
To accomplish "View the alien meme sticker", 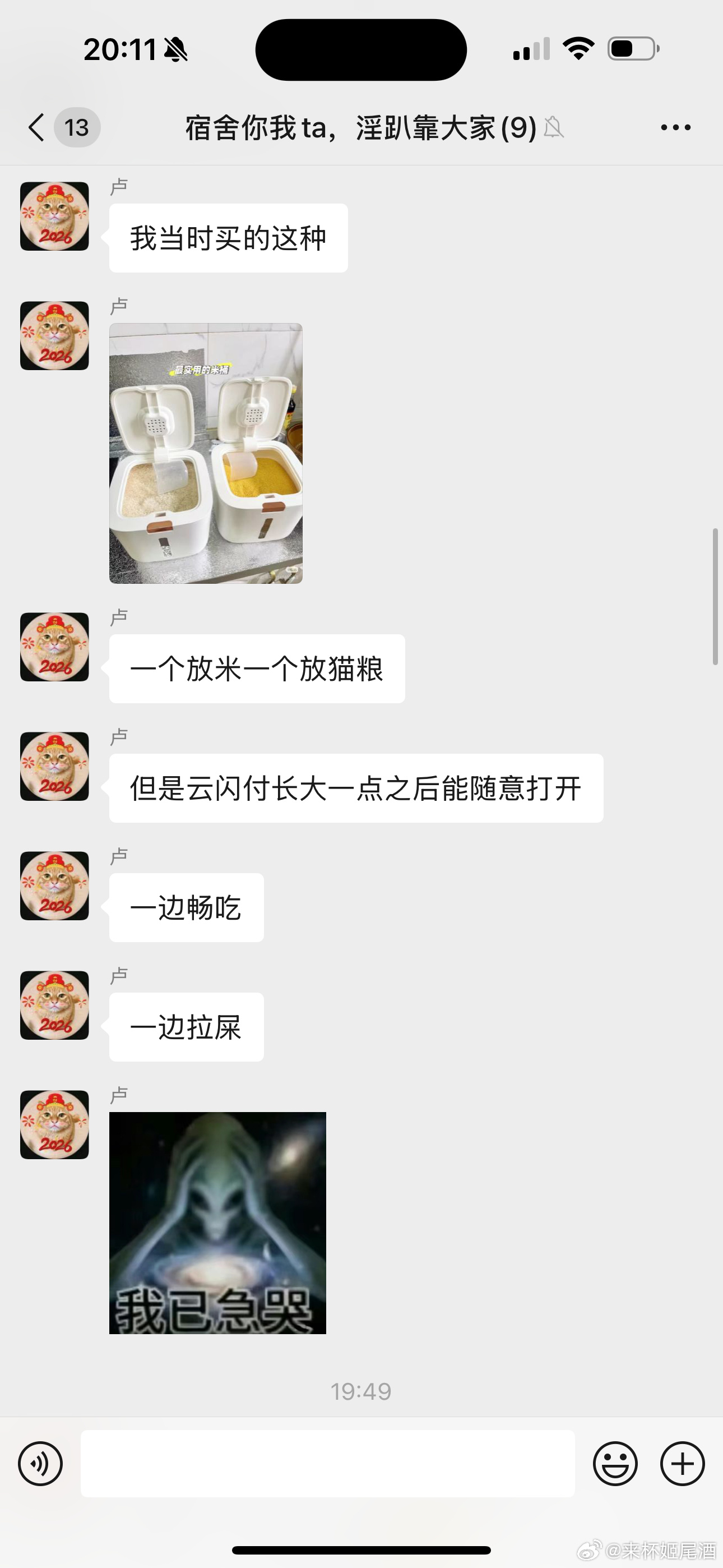I will tap(217, 1222).
